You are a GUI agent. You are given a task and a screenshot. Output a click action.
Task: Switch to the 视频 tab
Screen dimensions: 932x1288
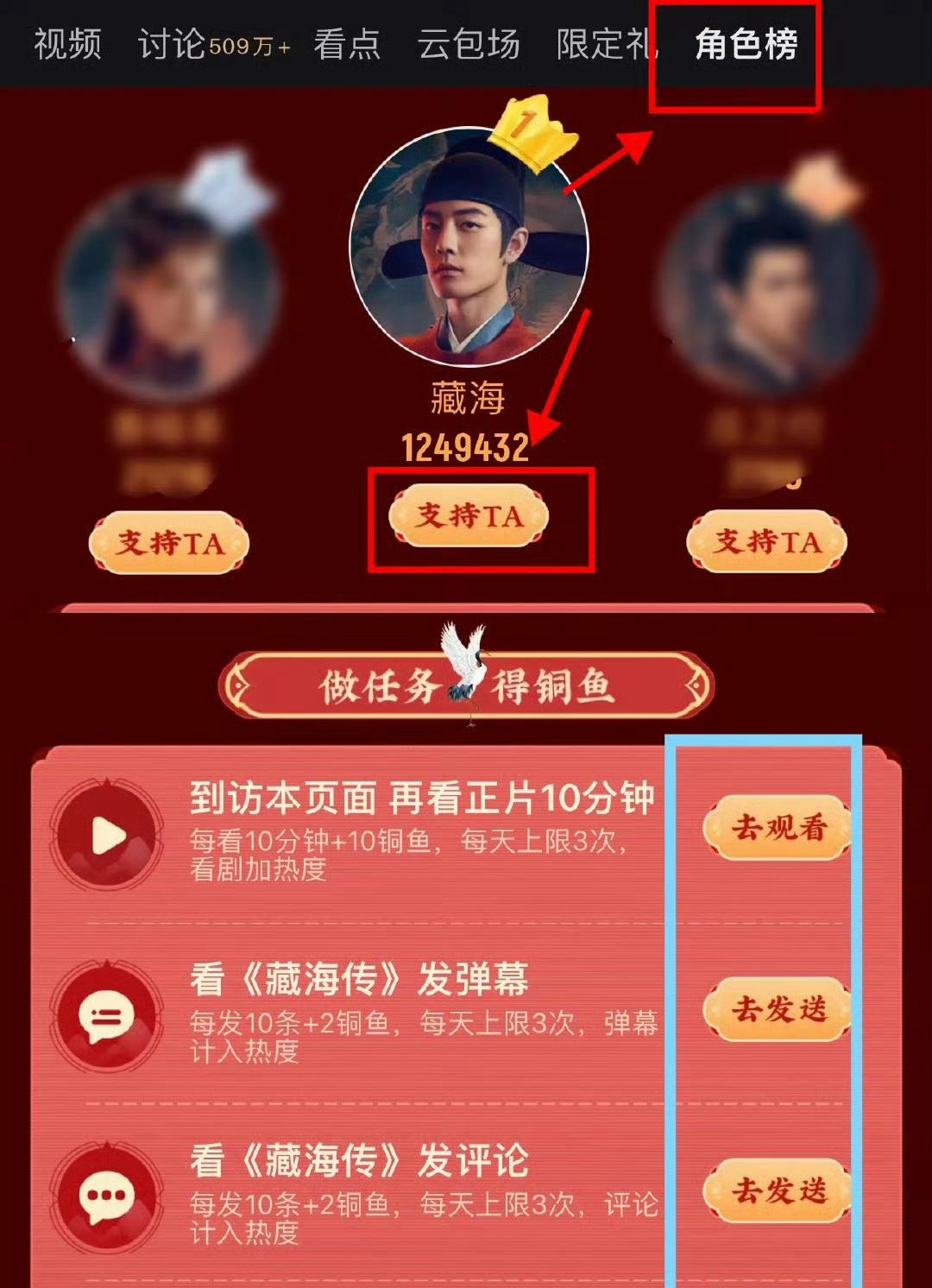pos(67,44)
